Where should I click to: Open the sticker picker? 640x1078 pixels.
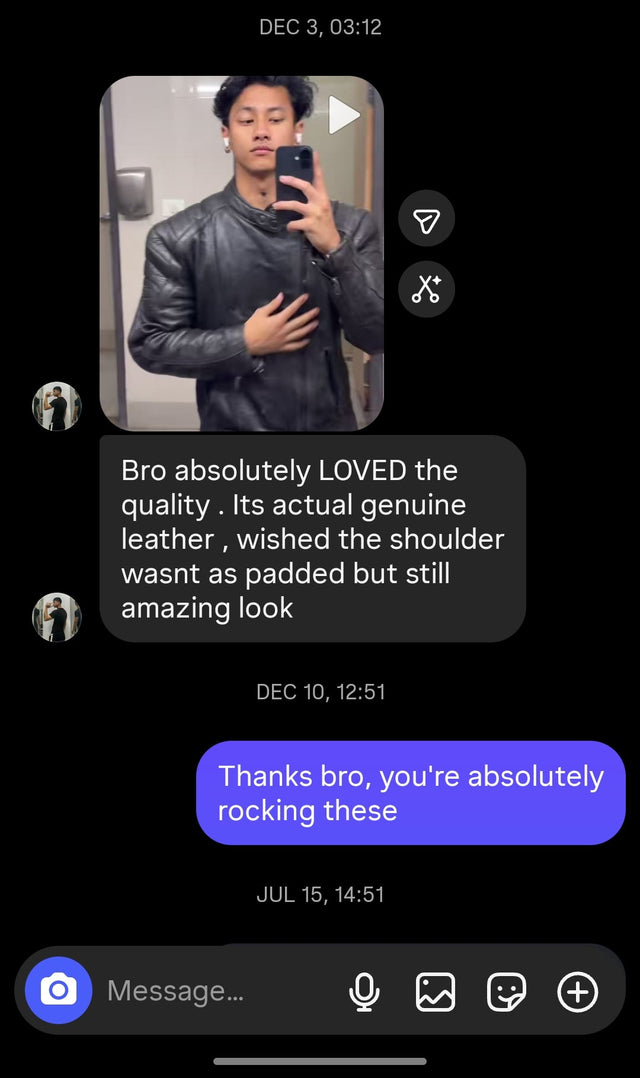tap(507, 991)
